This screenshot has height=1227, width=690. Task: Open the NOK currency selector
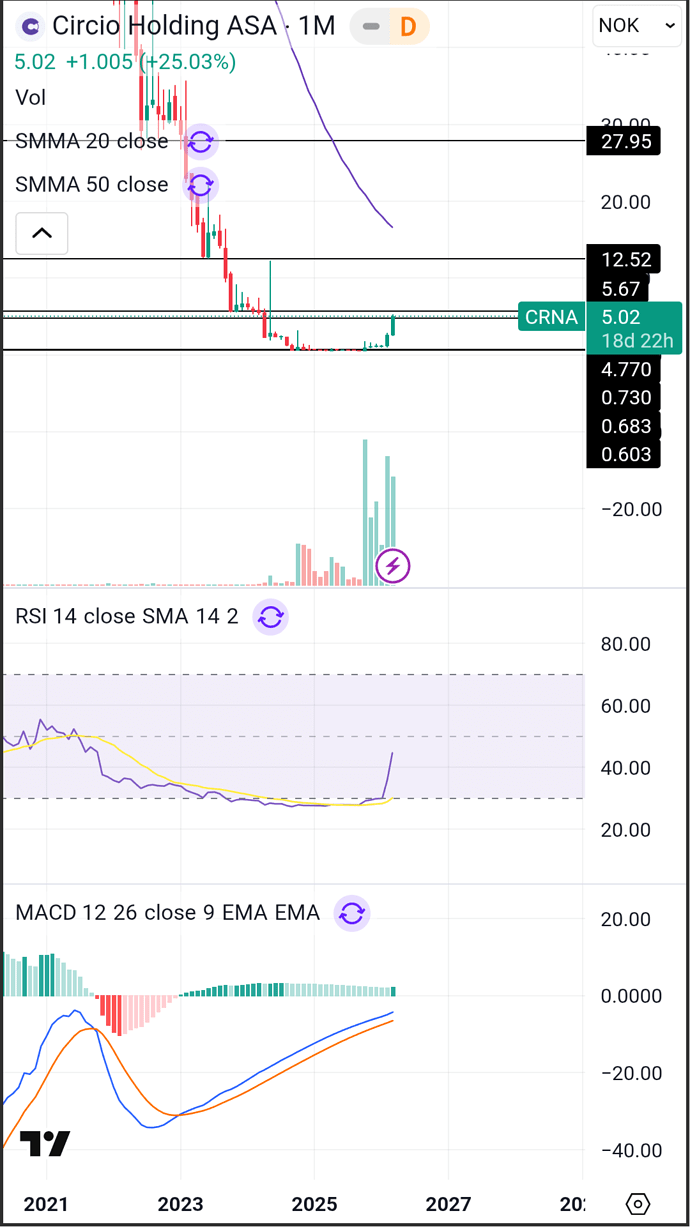click(x=635, y=26)
